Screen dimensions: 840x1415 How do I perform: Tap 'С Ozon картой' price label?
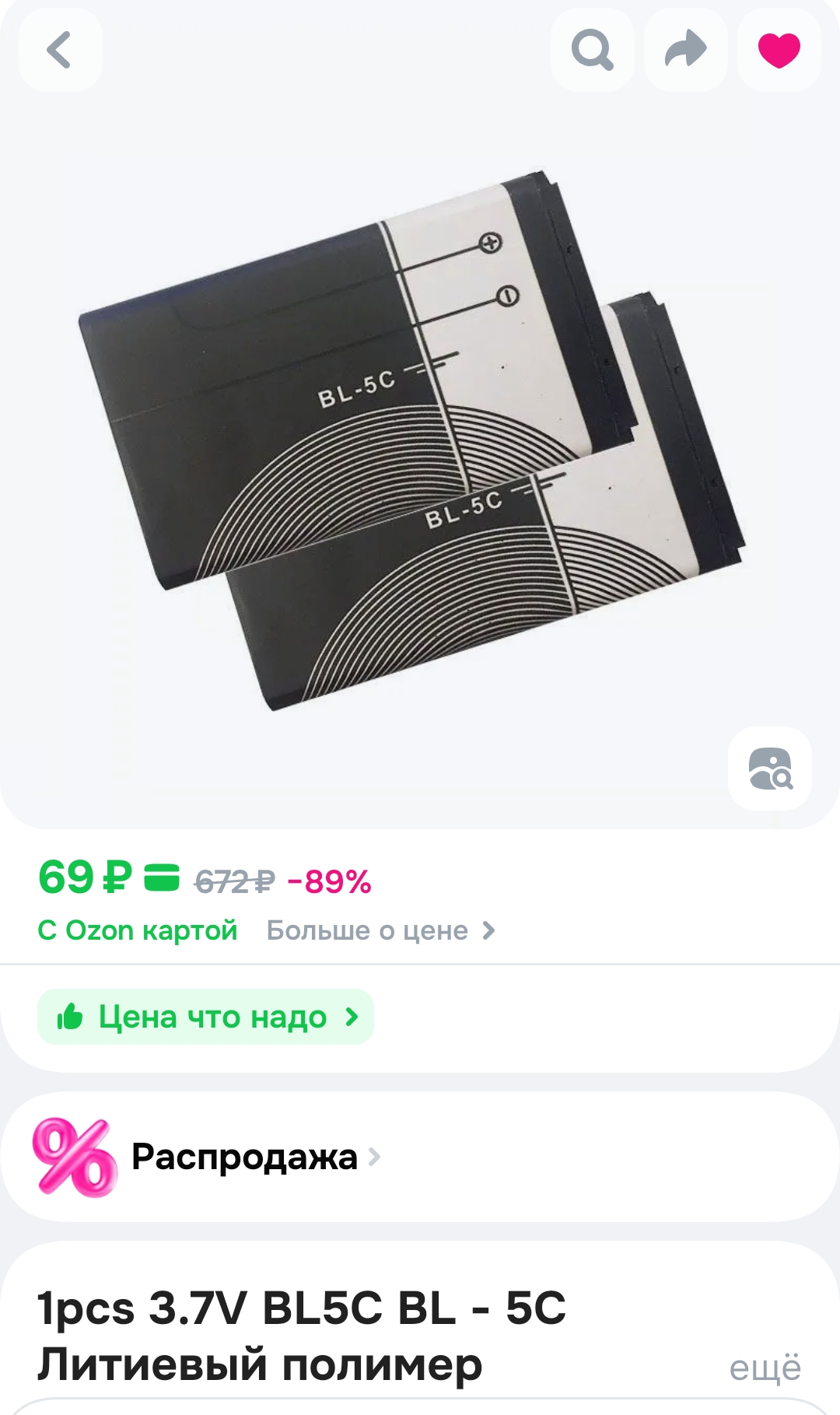[x=138, y=930]
